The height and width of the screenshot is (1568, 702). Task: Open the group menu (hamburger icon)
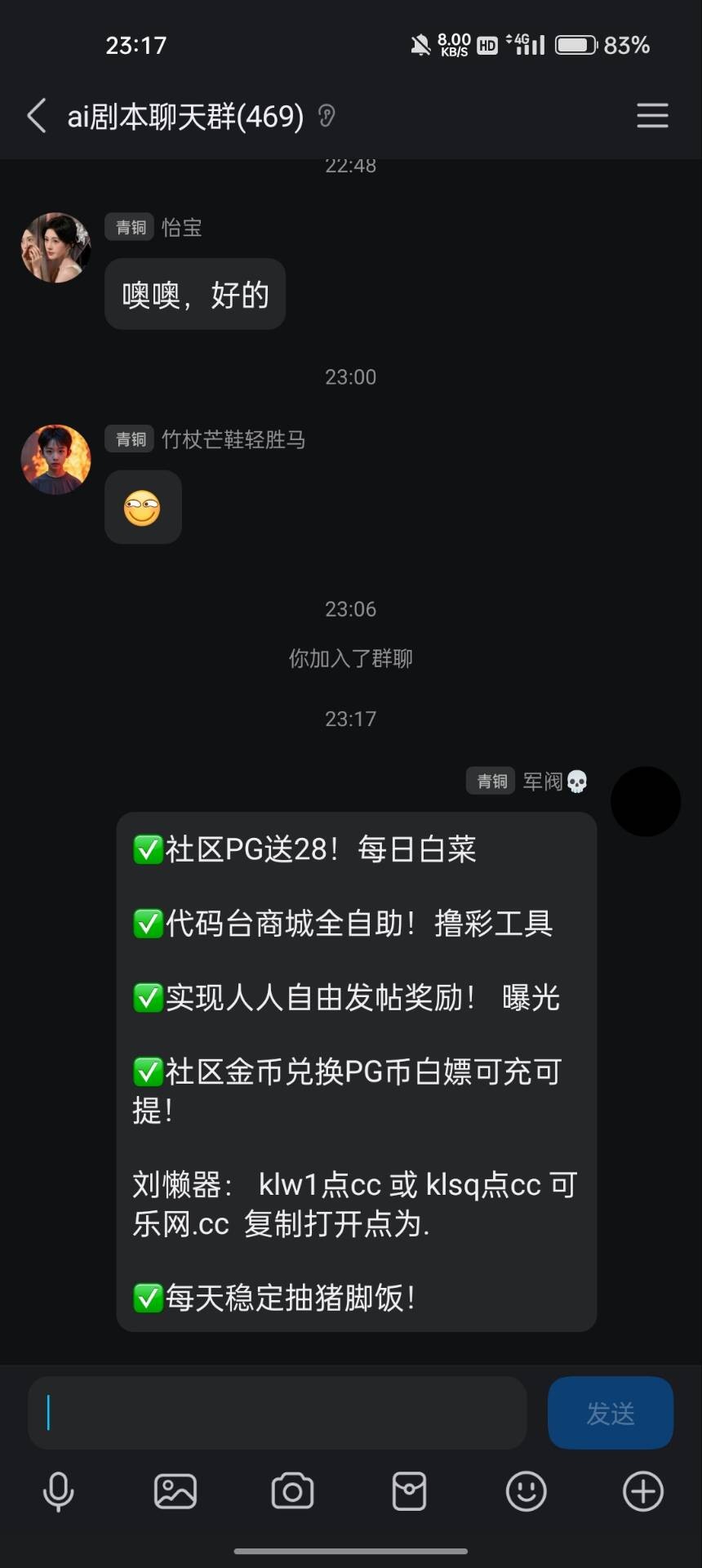(652, 116)
